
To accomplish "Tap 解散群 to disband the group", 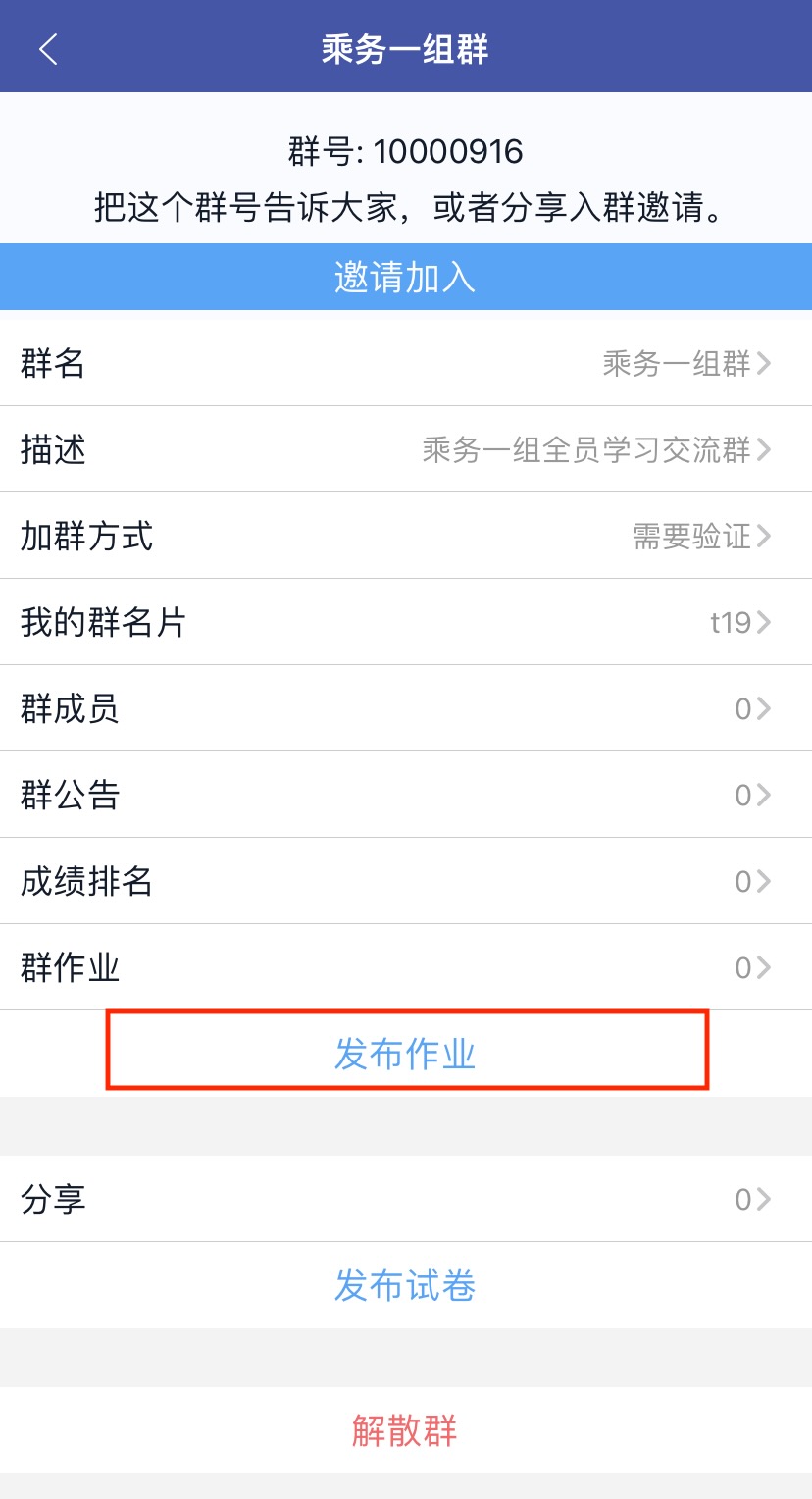I will click(x=405, y=1431).
